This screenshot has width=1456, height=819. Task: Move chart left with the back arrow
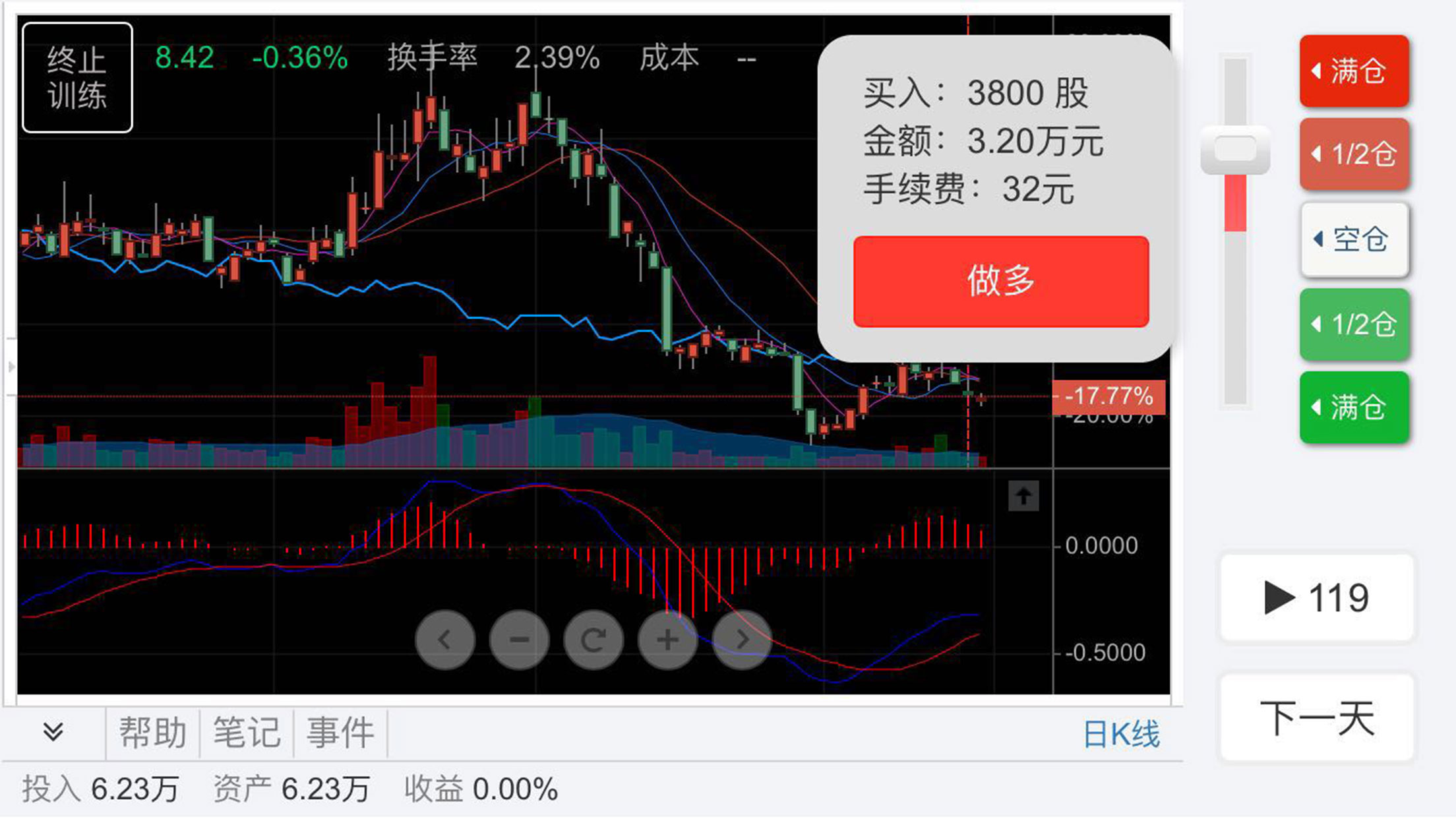[445, 640]
